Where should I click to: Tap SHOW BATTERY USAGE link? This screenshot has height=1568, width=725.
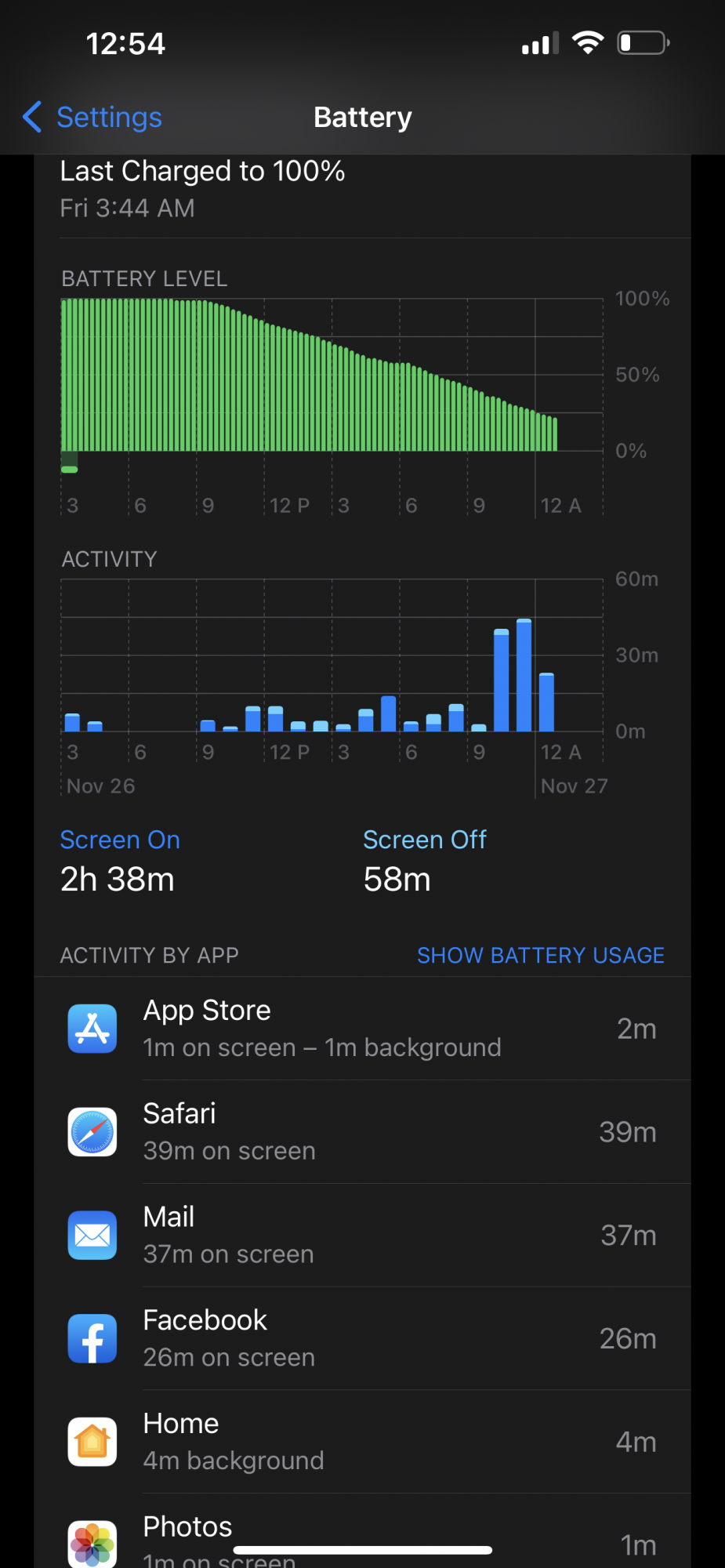click(540, 955)
